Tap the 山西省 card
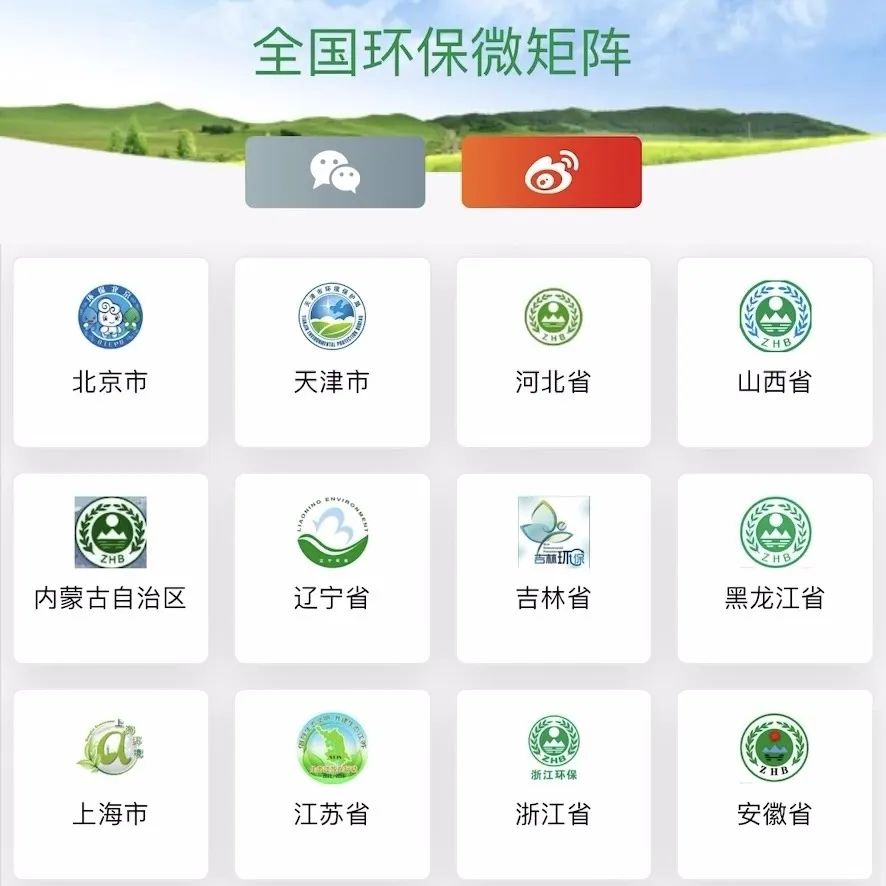The width and height of the screenshot is (886, 886). point(775,352)
